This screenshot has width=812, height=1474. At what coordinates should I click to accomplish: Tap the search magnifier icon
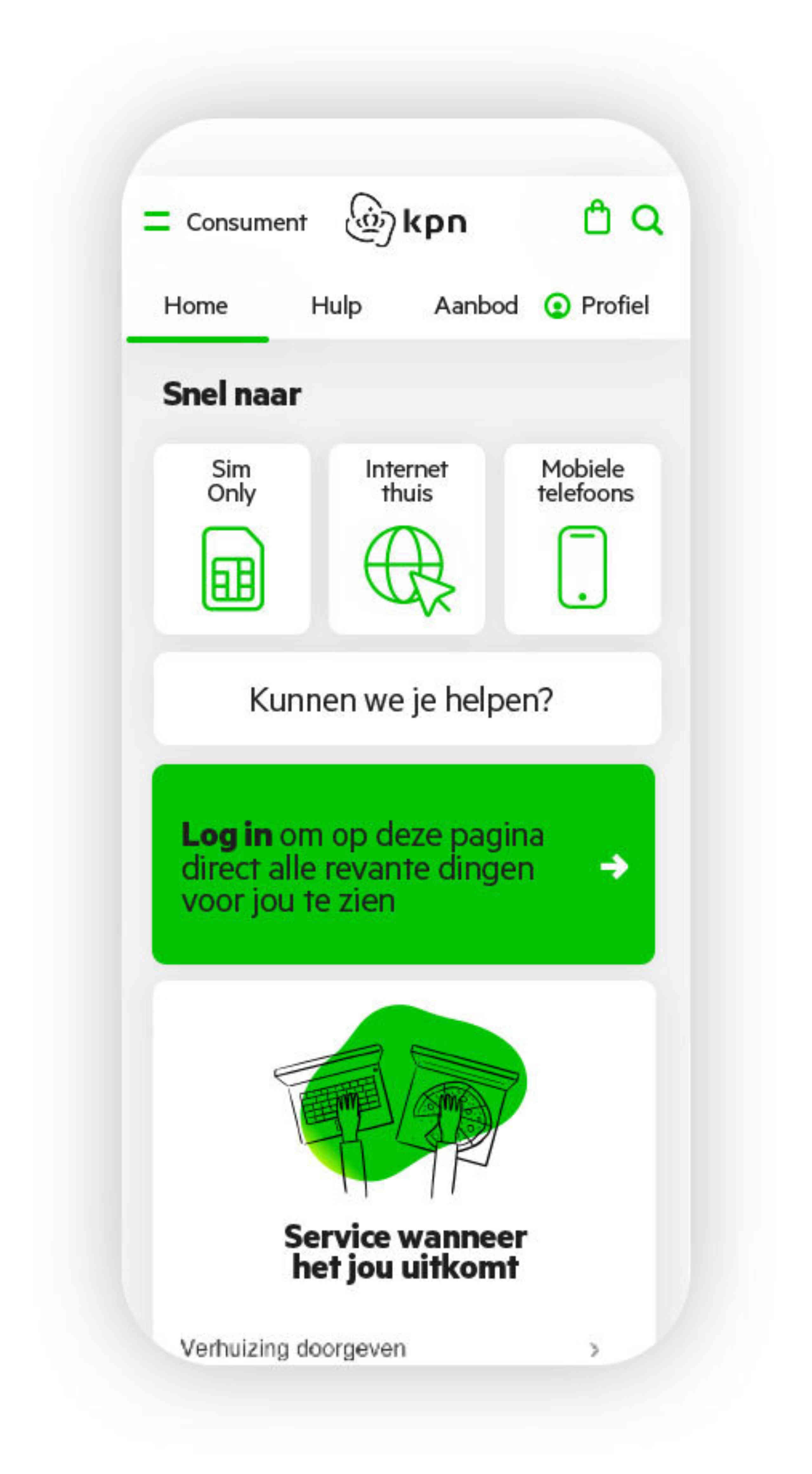coord(647,220)
